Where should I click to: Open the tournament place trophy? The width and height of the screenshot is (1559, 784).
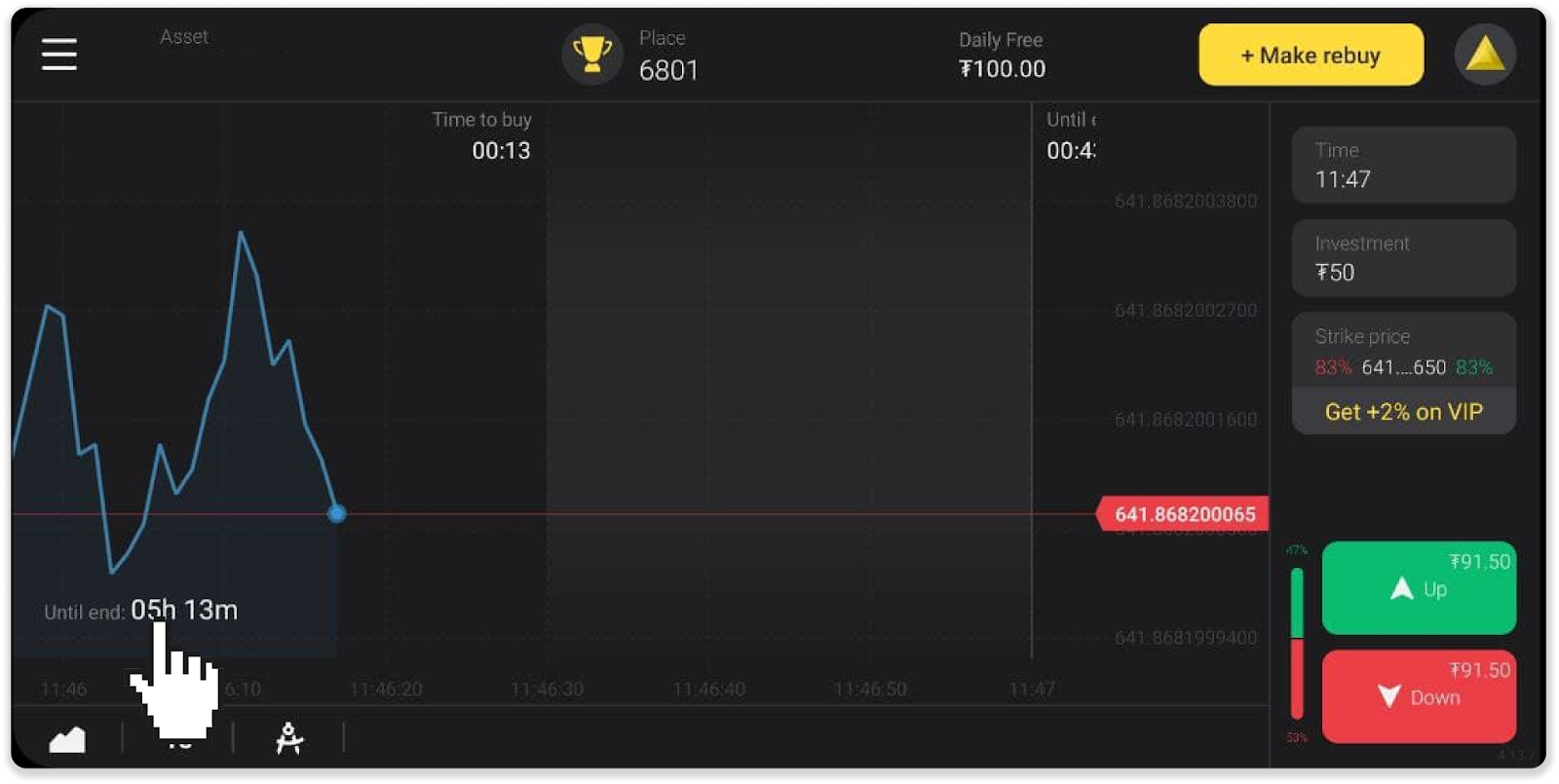pos(591,55)
